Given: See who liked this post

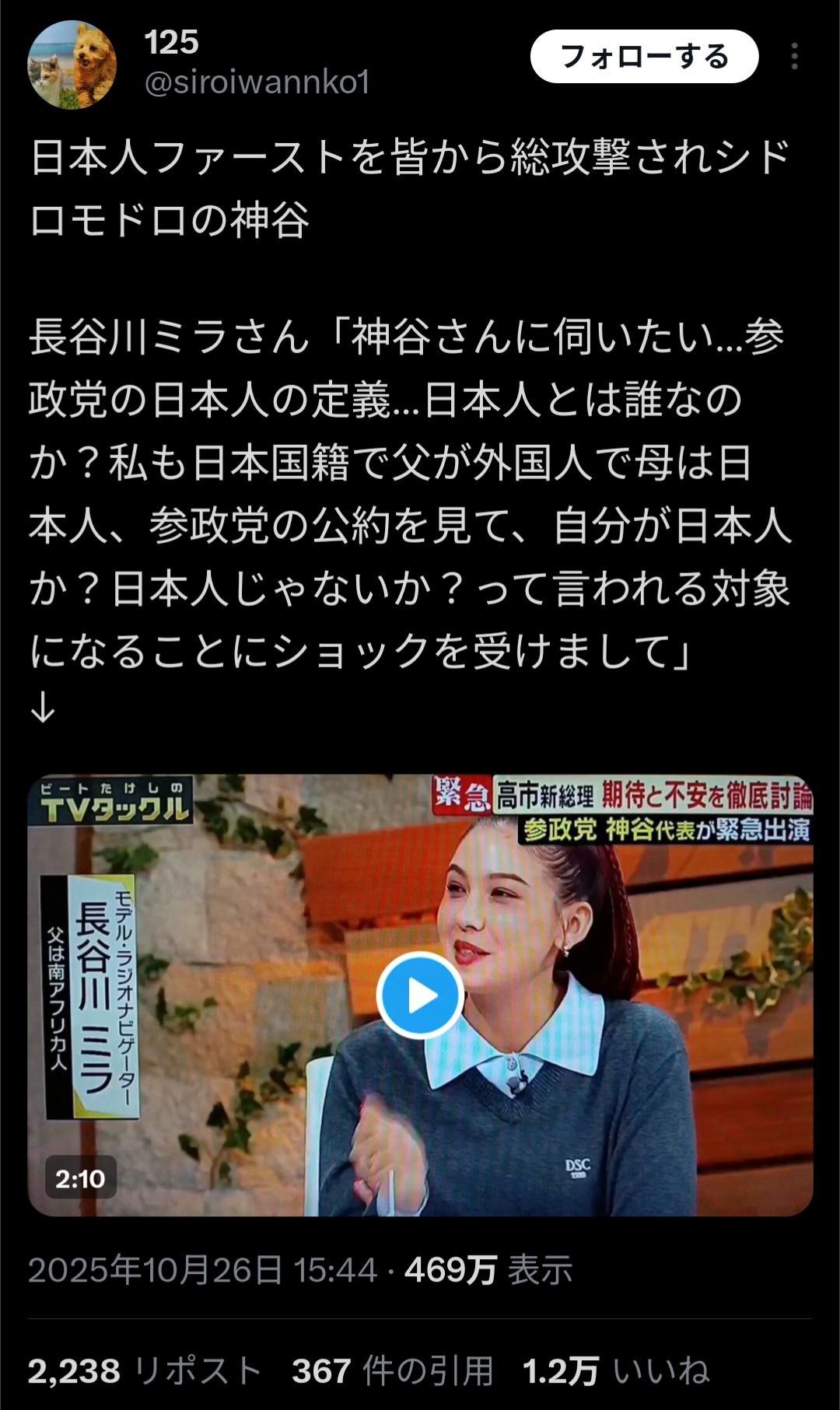Looking at the screenshot, I should [616, 1371].
